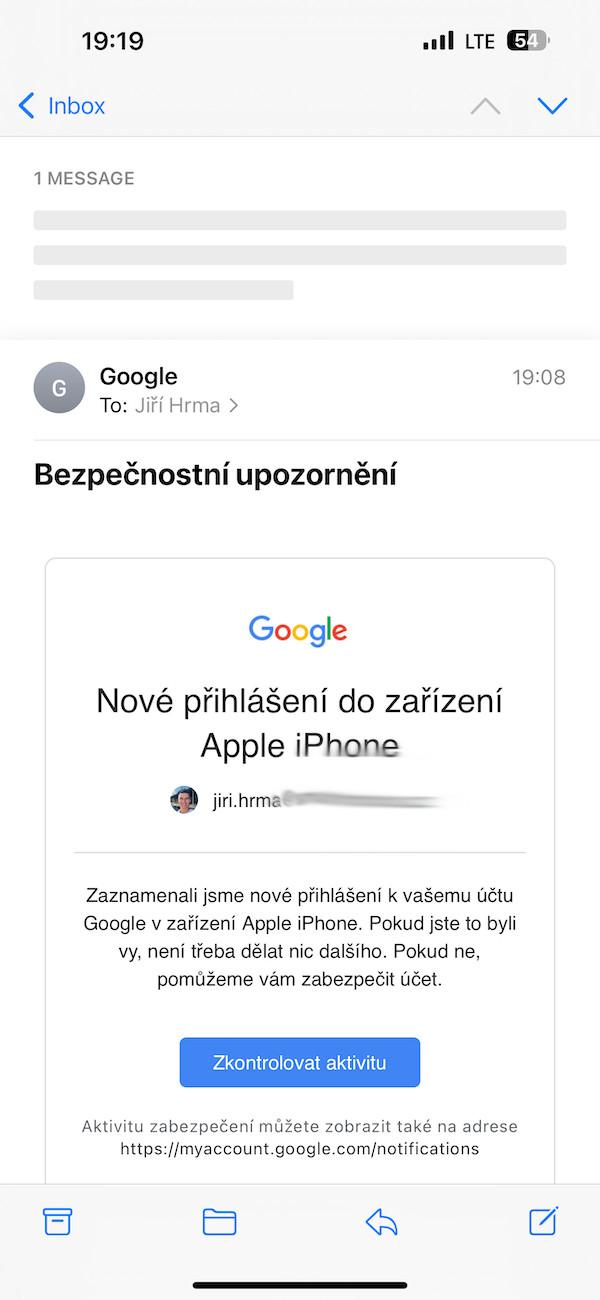Screen dimensions: 600x1300
Task: Compose a new email
Action: [x=543, y=1220]
